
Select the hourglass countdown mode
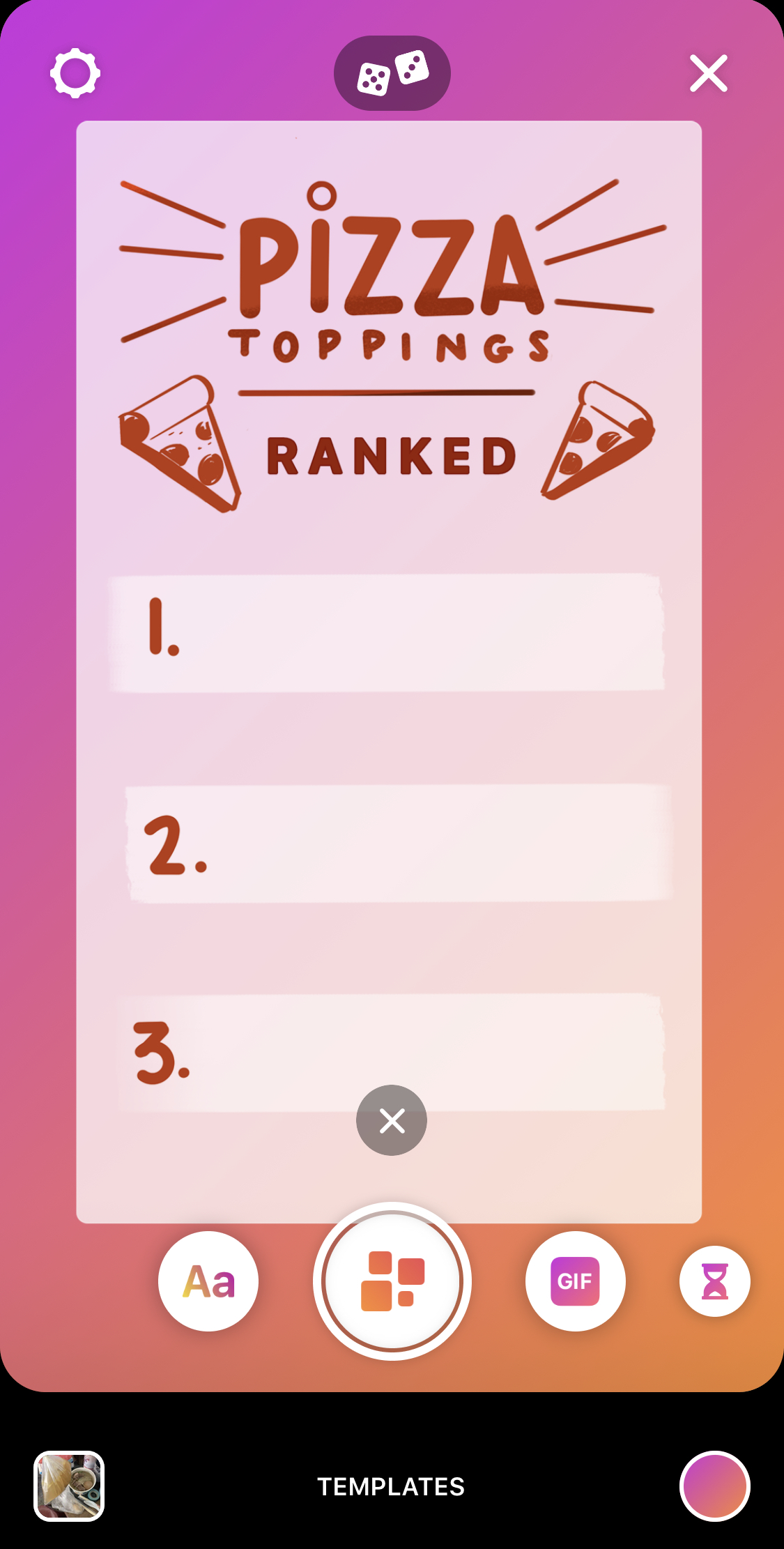pos(715,1281)
